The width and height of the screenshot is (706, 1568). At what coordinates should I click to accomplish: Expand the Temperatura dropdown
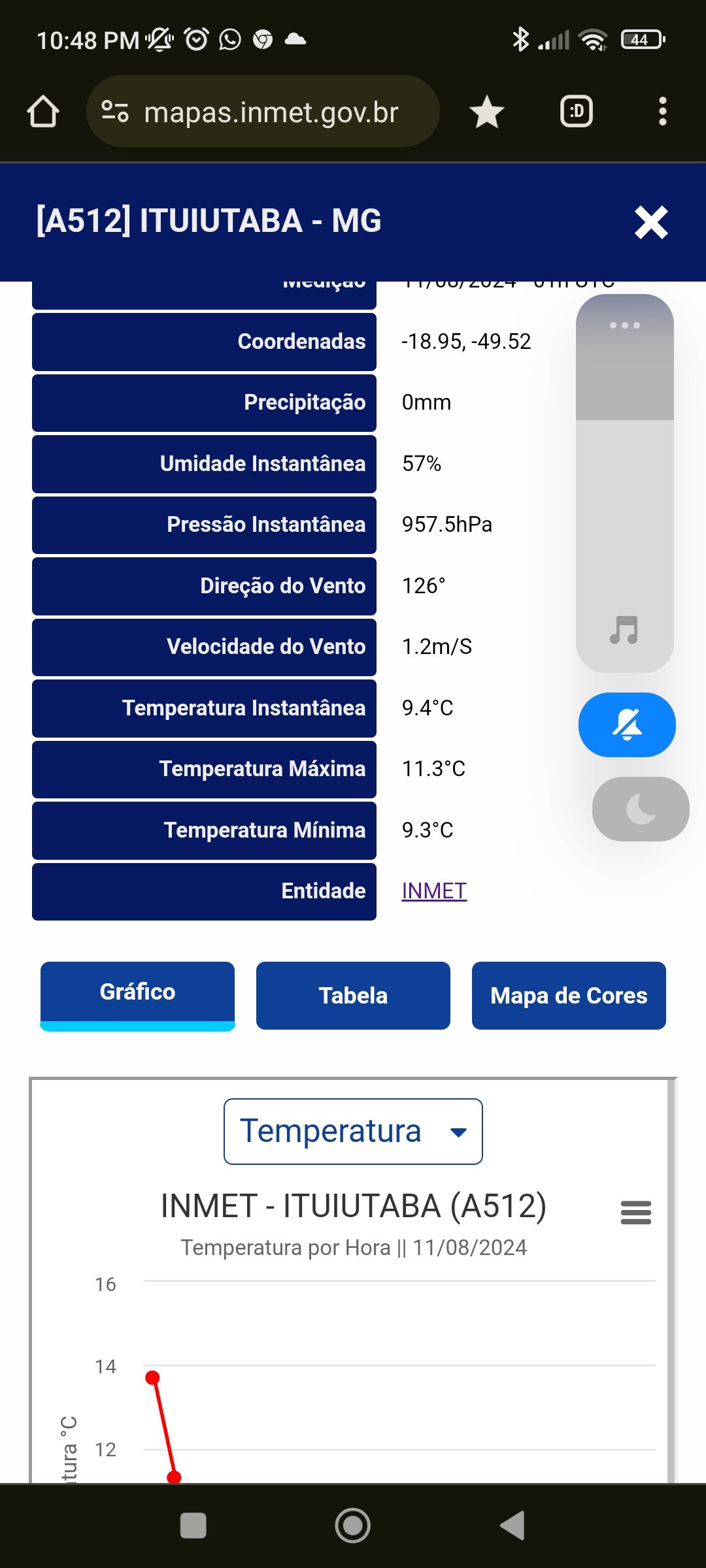(x=353, y=1132)
